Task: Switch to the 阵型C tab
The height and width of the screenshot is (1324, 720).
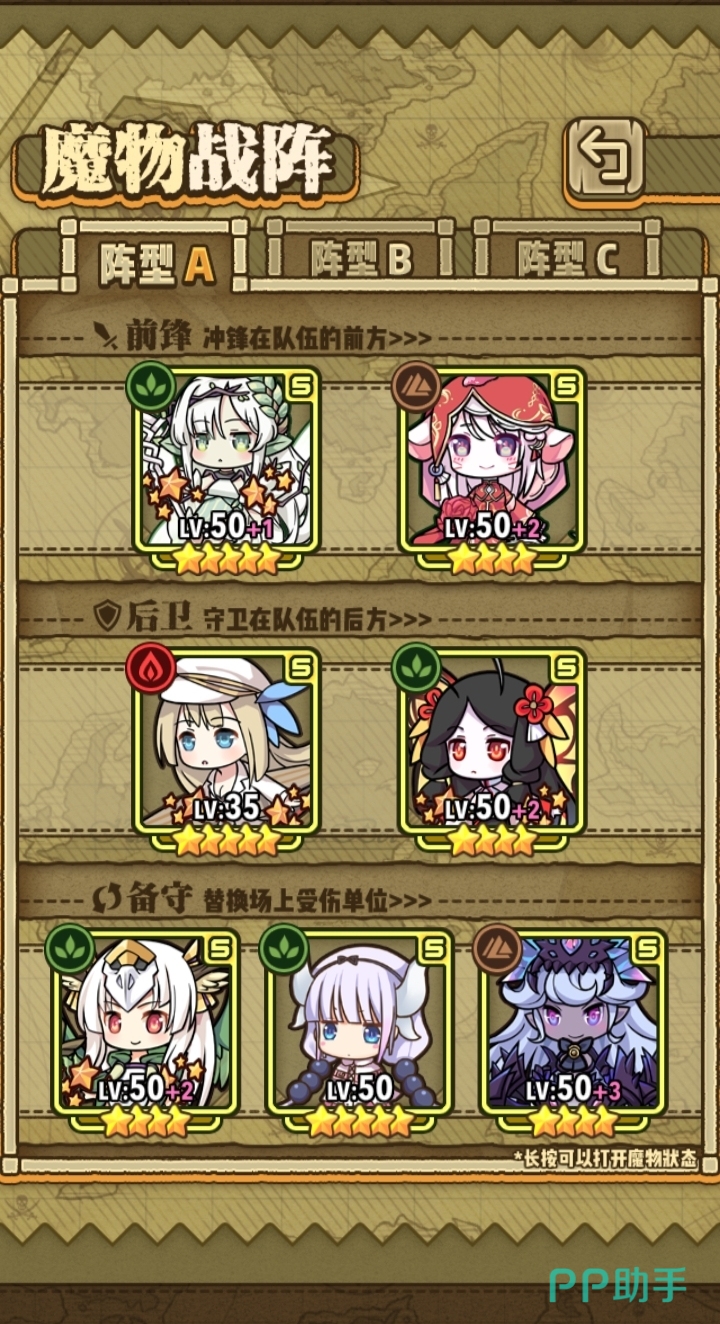Action: (x=568, y=260)
